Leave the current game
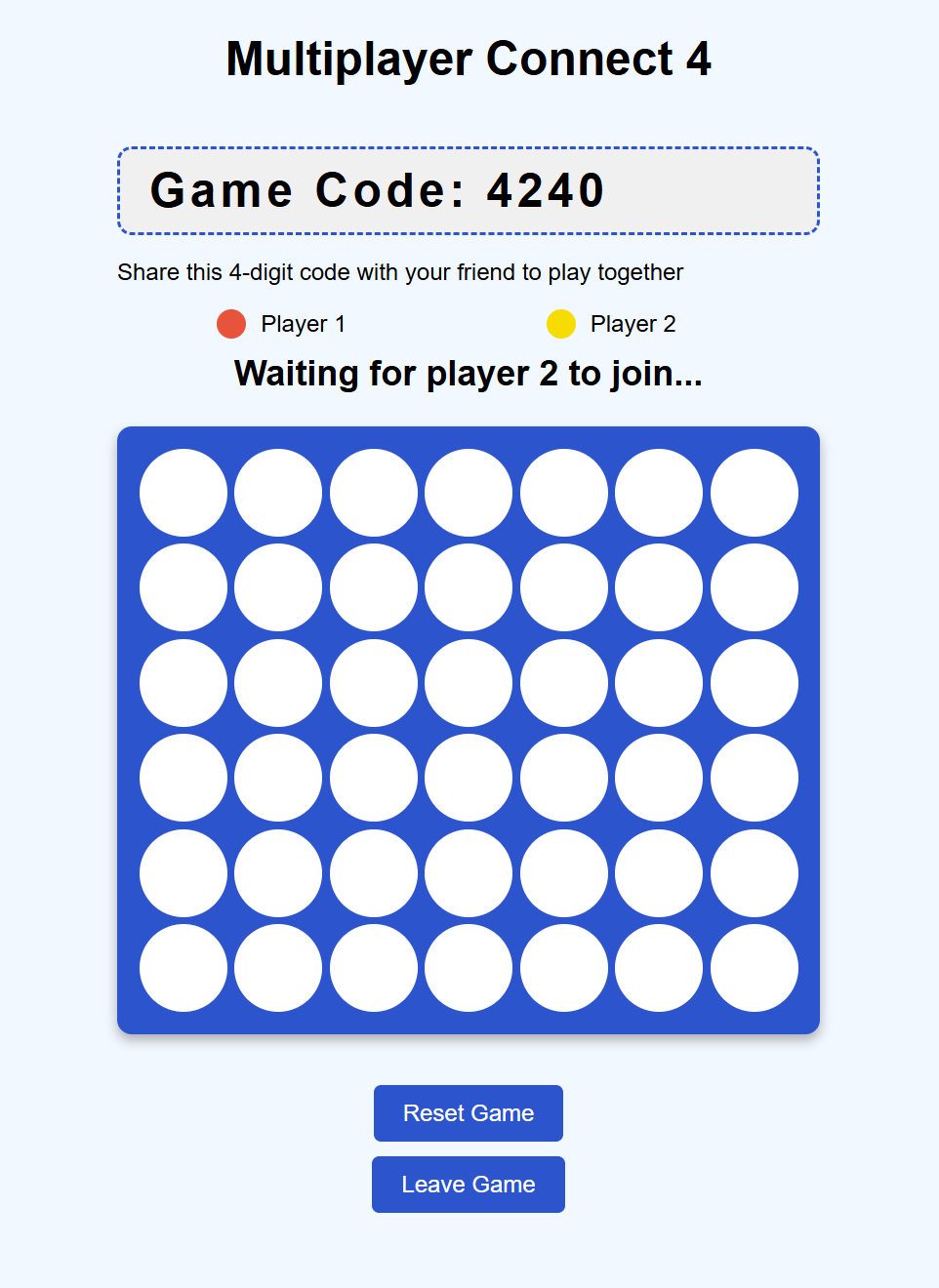This screenshot has height=1288, width=939. (x=469, y=1185)
